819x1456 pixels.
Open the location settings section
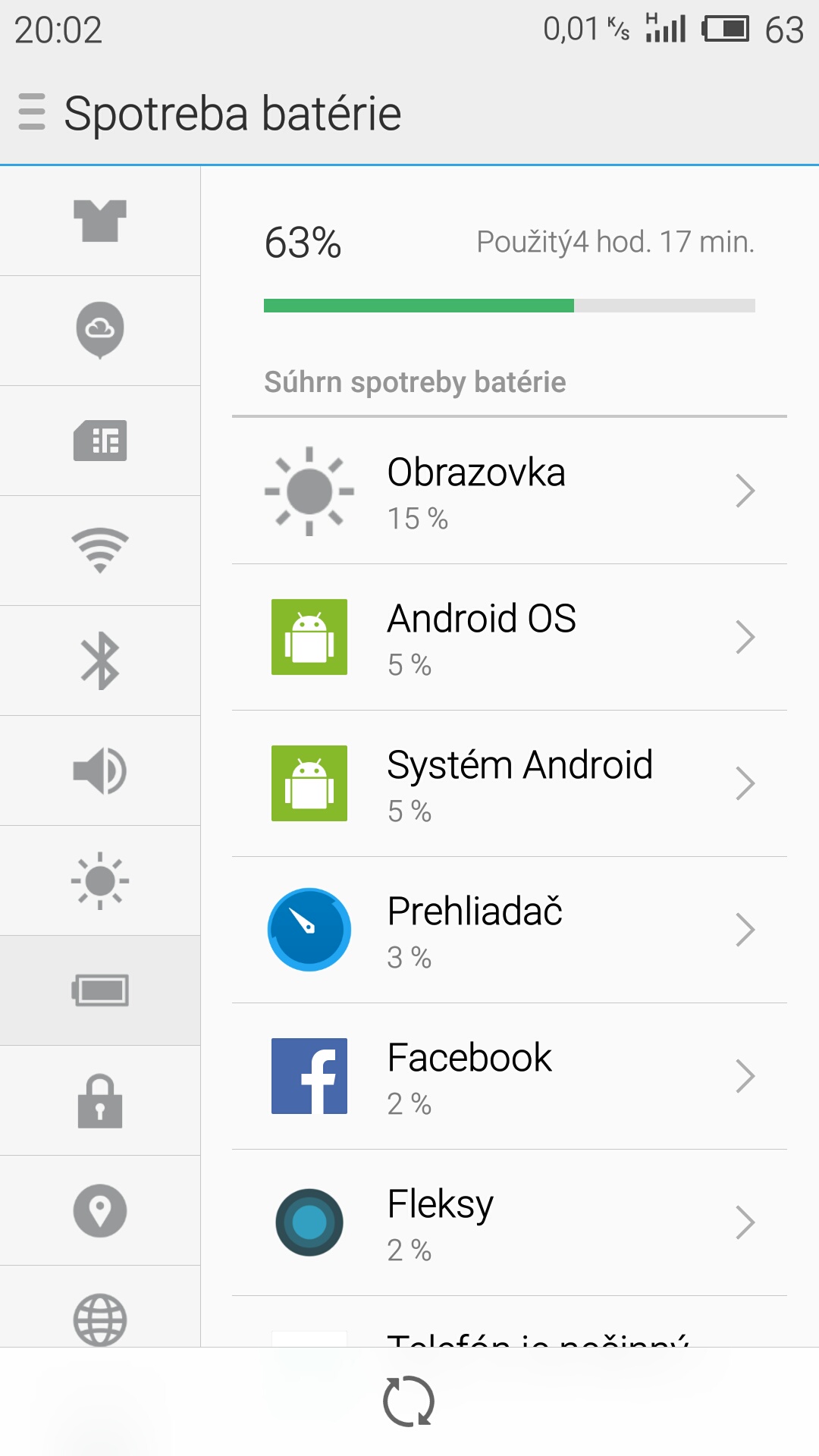(x=100, y=1210)
